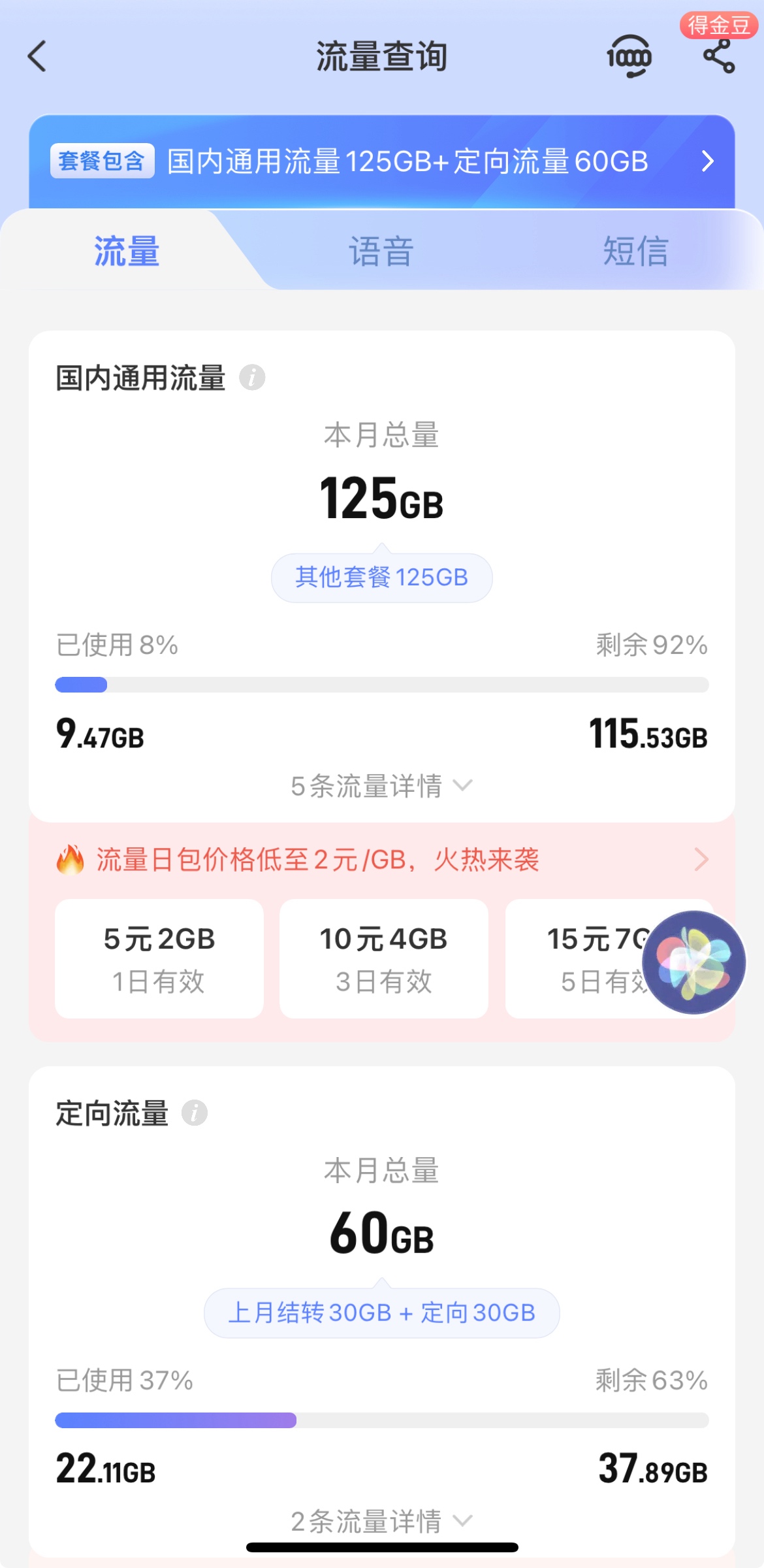The image size is (764, 1568).
Task: Switch to the 短信 tab
Action: pos(635,252)
